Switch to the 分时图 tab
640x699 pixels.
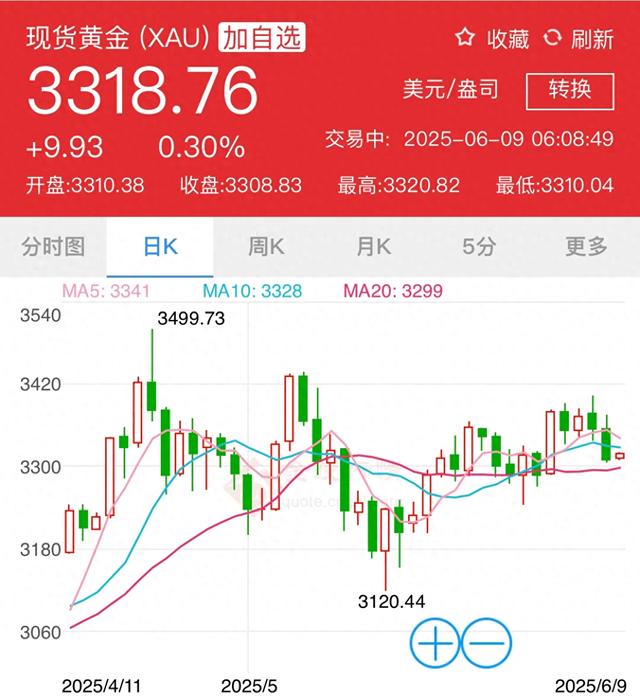53,247
